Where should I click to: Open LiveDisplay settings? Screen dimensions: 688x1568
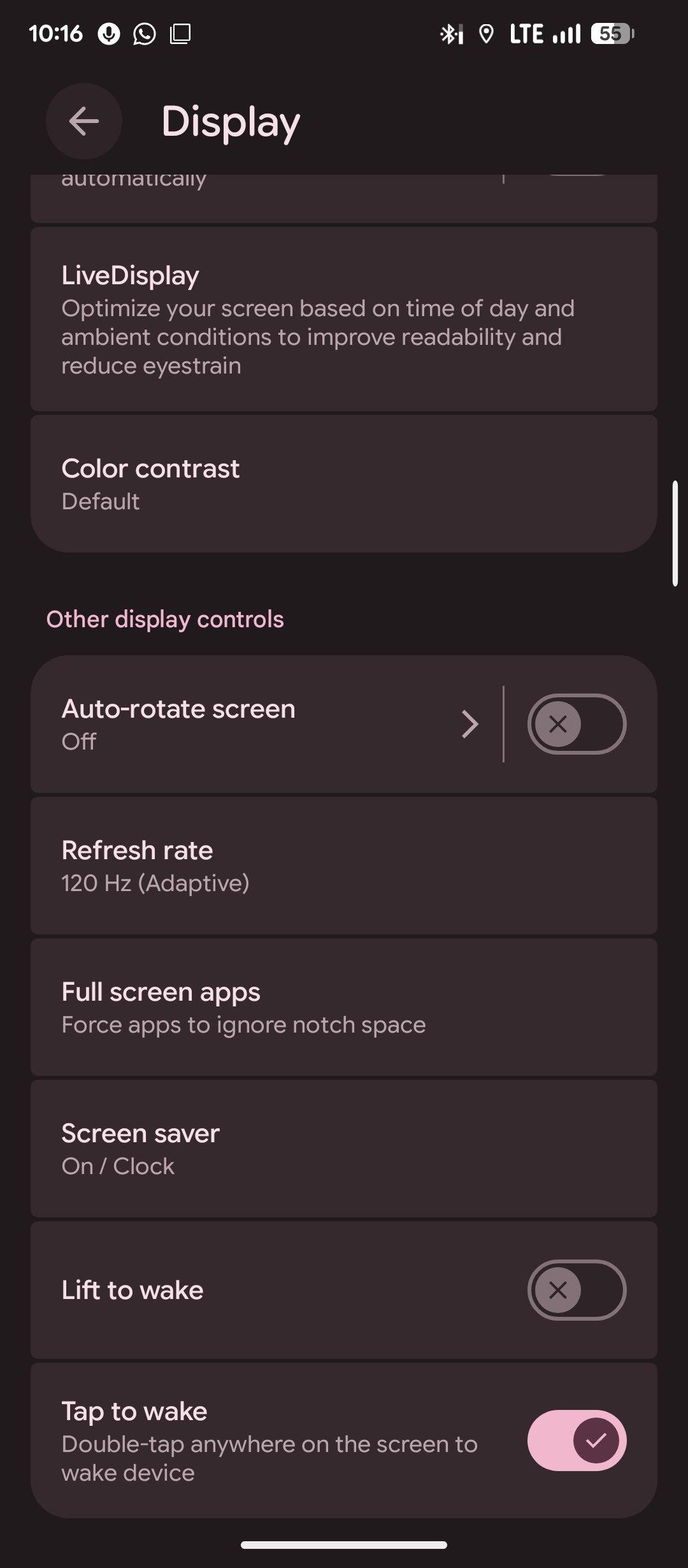tap(344, 319)
